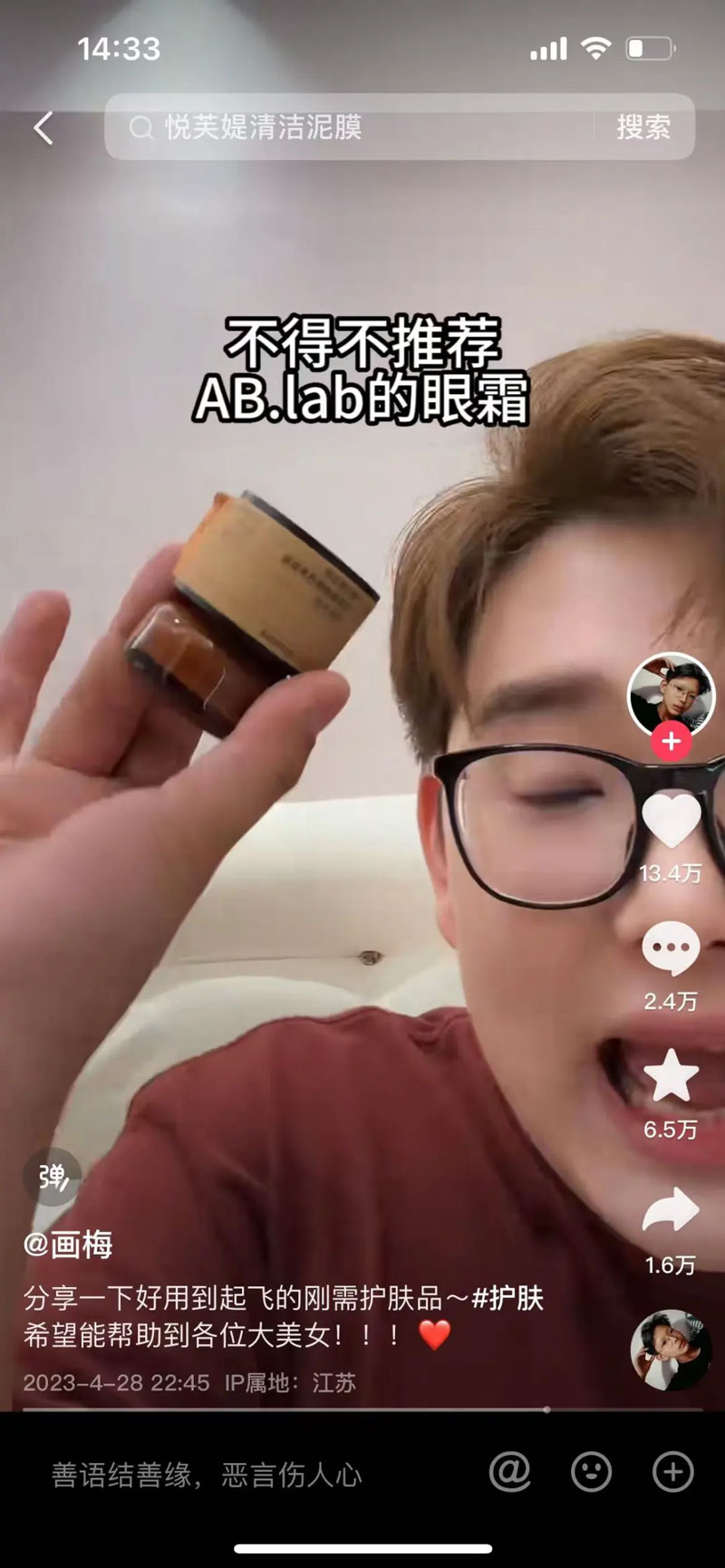
Task: Open the creator's profile avatar
Action: point(671,695)
